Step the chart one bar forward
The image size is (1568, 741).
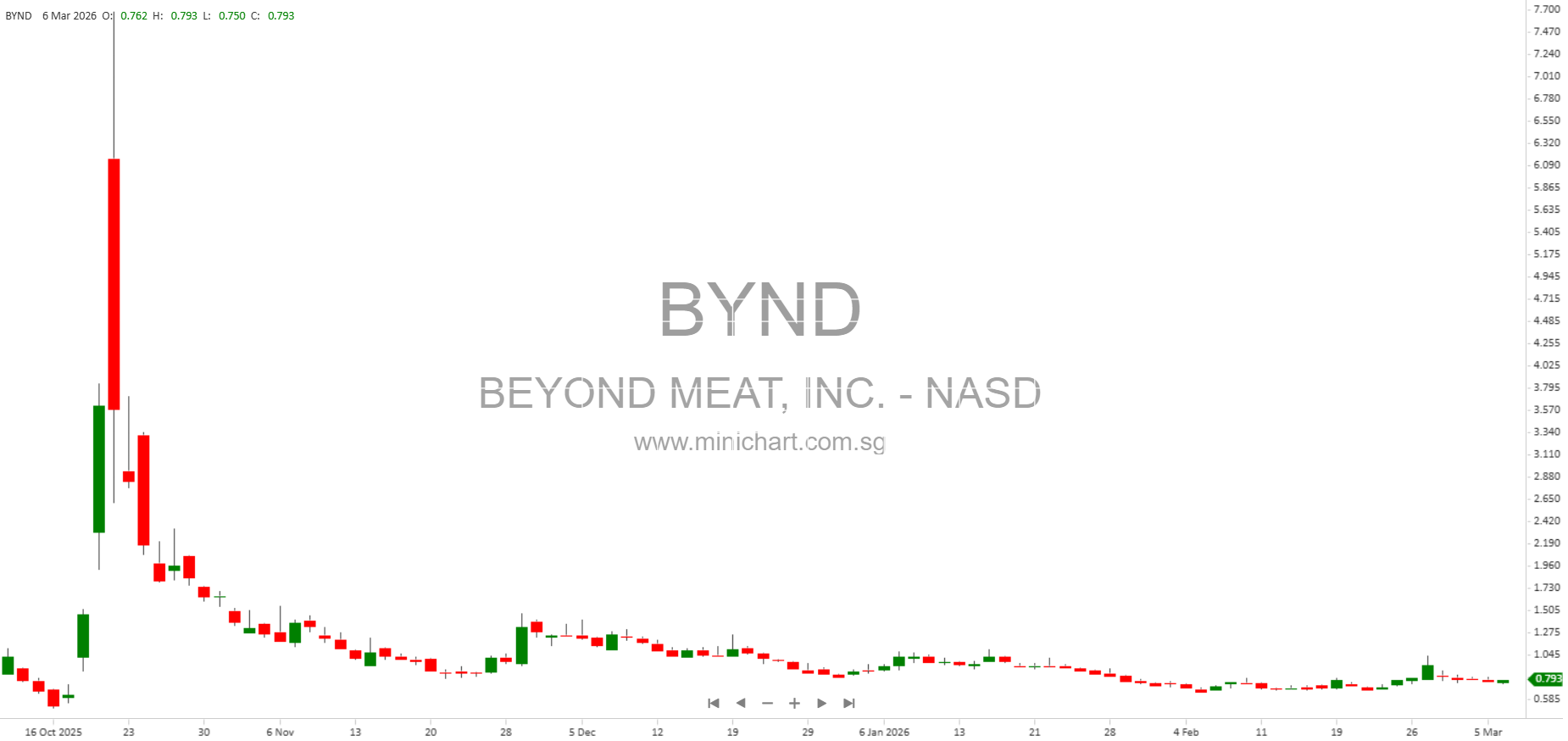[x=821, y=703]
